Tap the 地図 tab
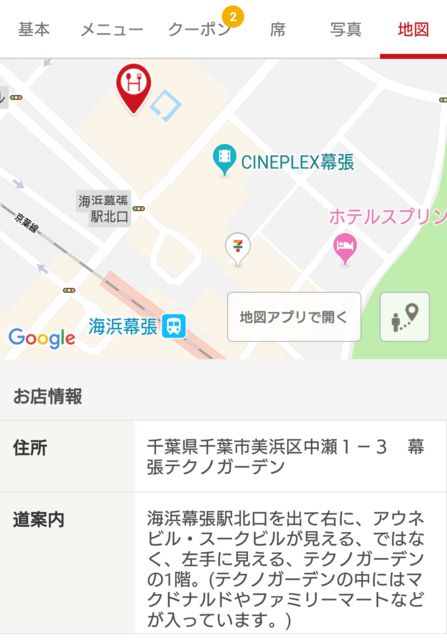 [413, 30]
